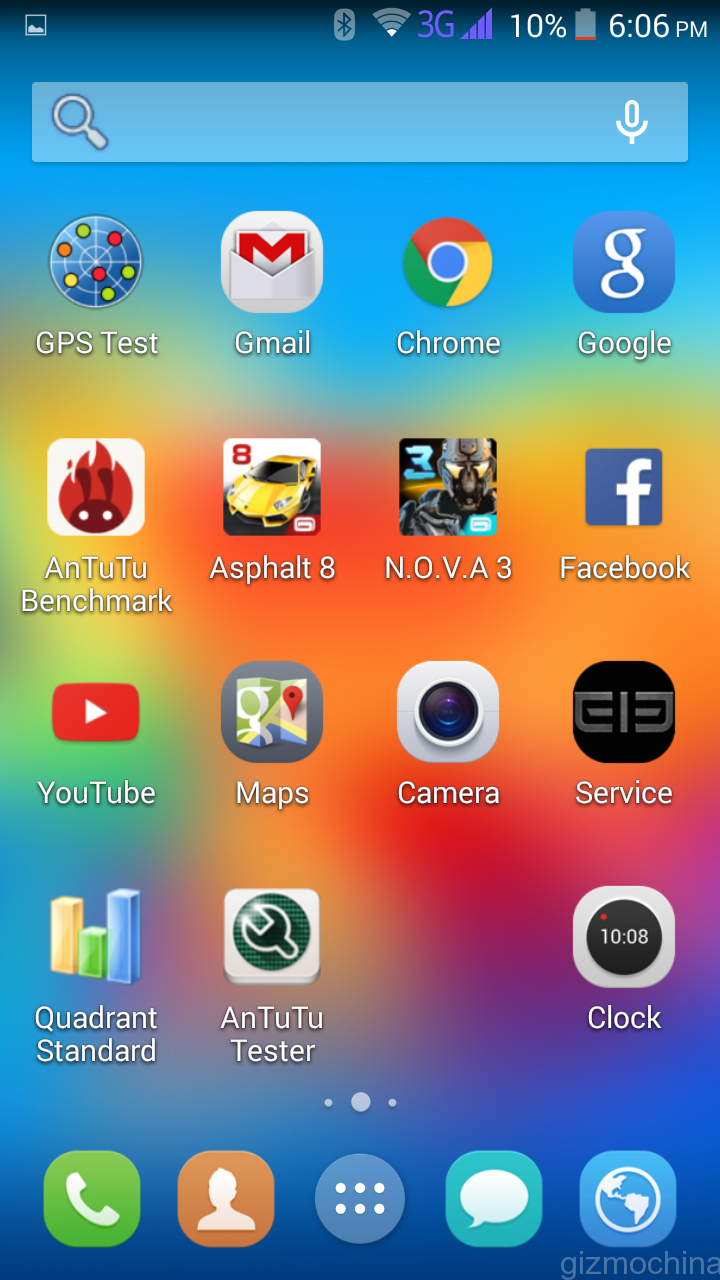
Task: Open AnTuTu Tester
Action: pyautogui.click(x=272, y=937)
